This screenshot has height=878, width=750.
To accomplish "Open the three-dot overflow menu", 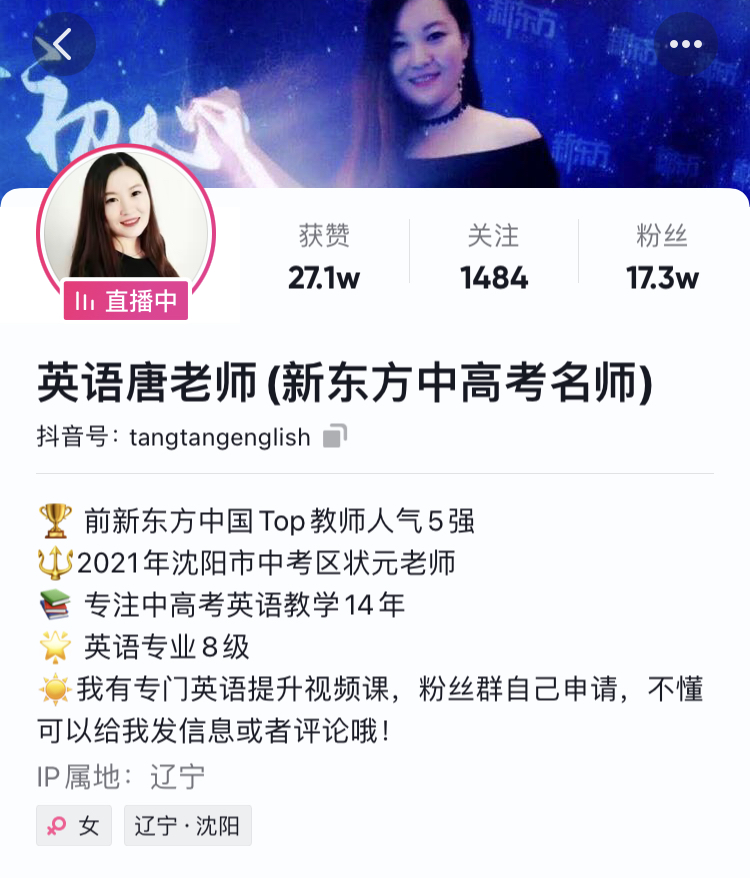I will [x=686, y=44].
